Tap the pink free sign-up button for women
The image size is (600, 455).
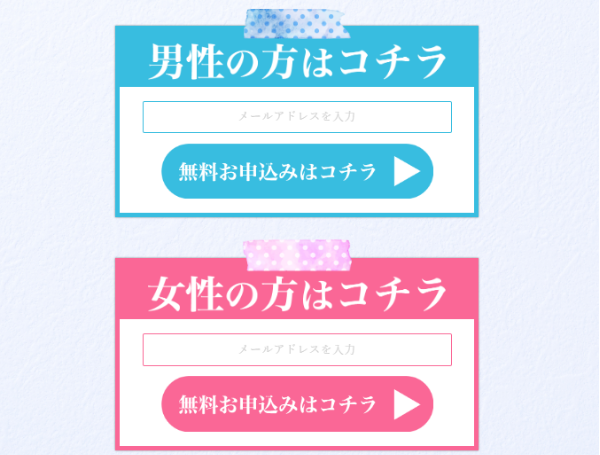point(297,404)
